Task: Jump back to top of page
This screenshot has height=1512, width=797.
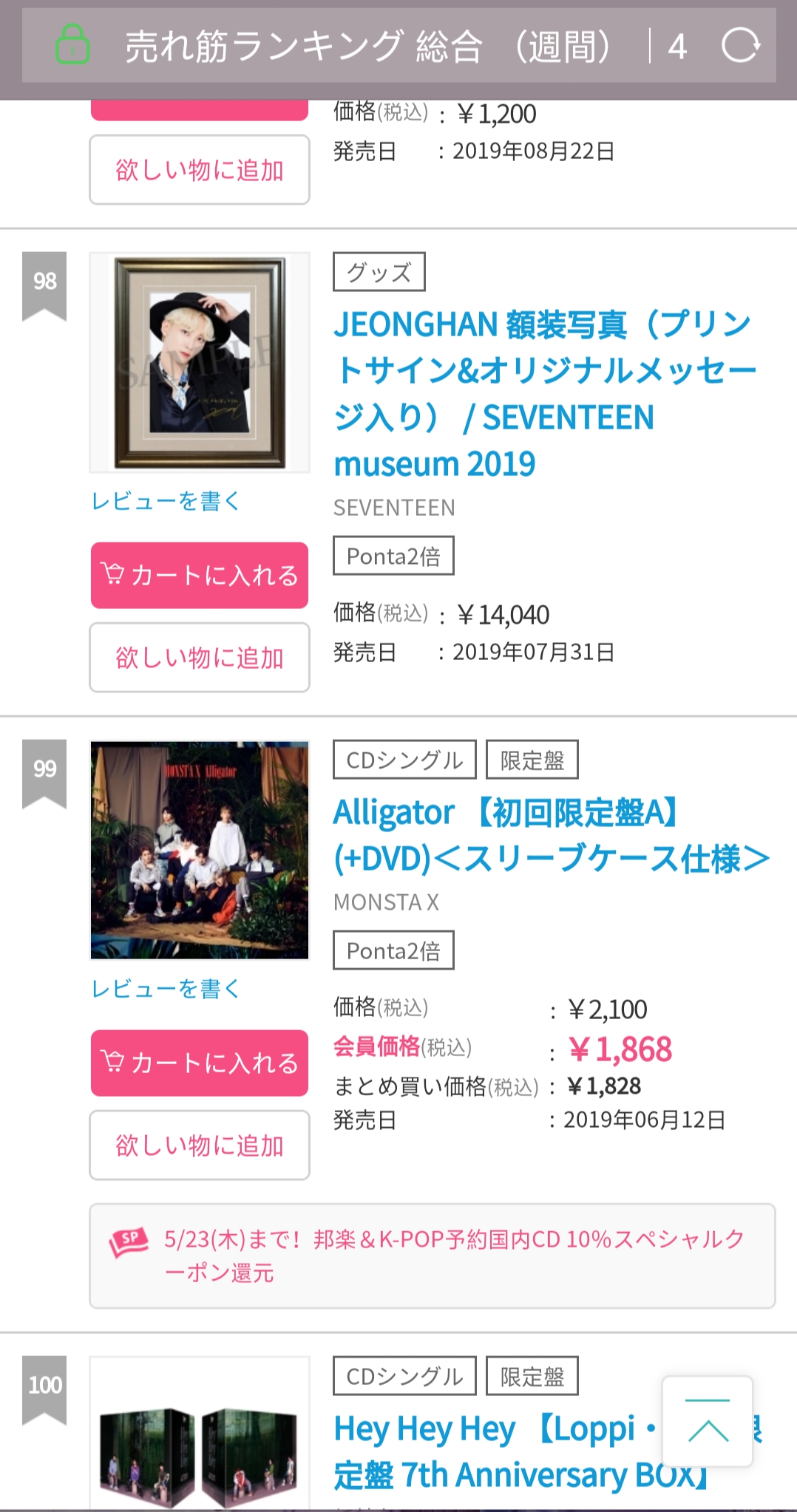Action: 708,1420
